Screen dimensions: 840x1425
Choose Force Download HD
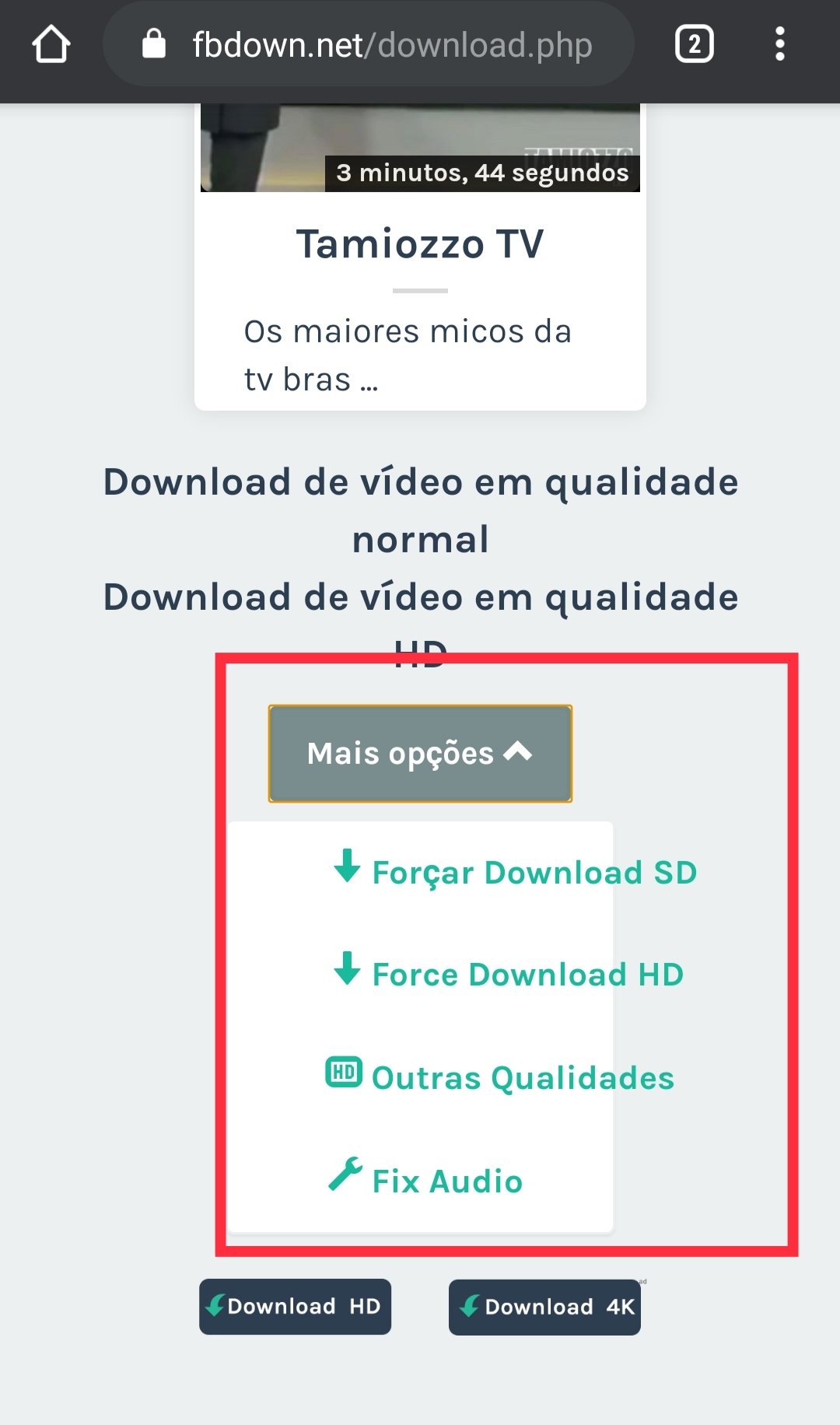tap(508, 975)
